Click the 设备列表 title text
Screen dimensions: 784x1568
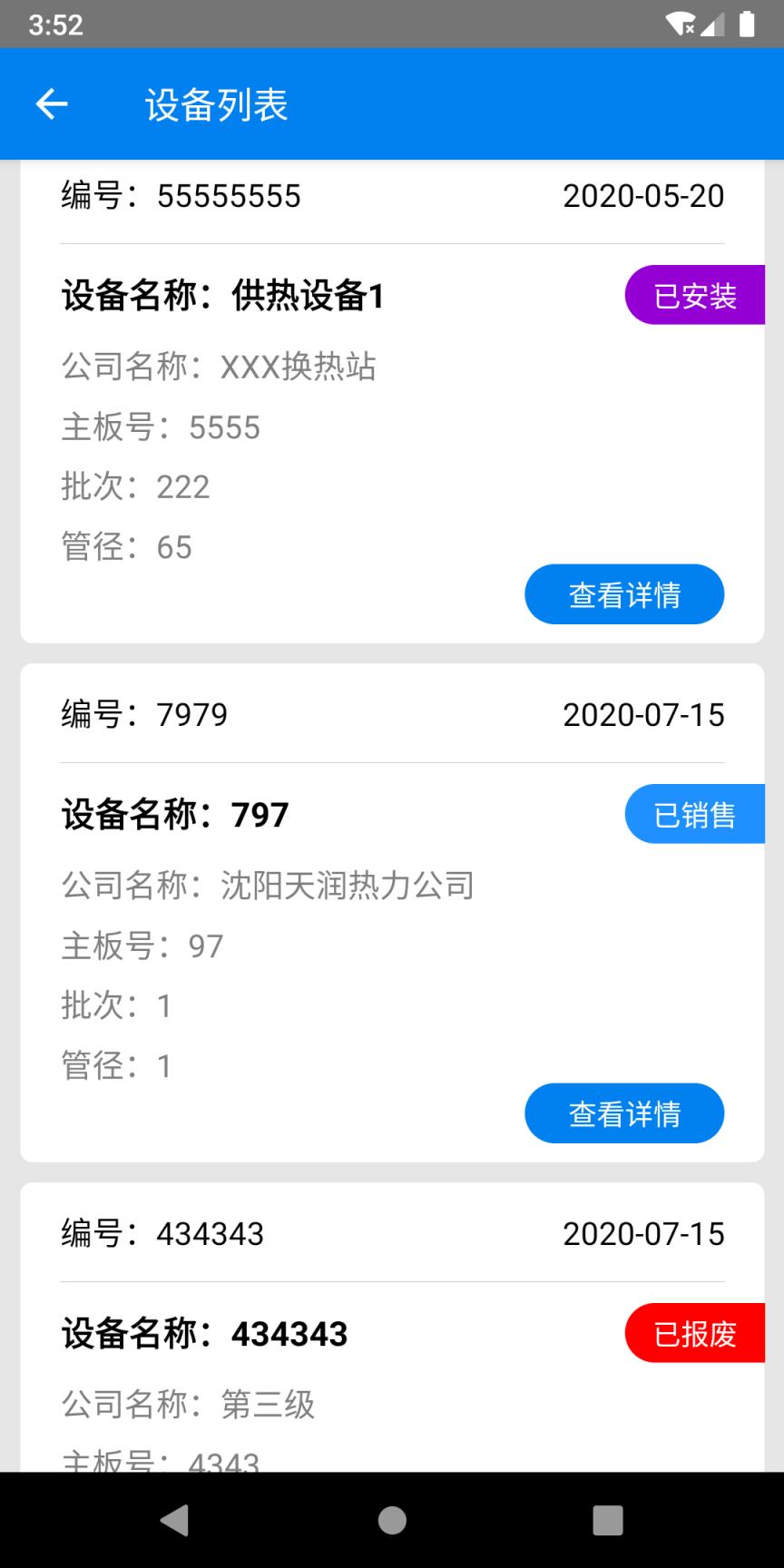tap(215, 104)
